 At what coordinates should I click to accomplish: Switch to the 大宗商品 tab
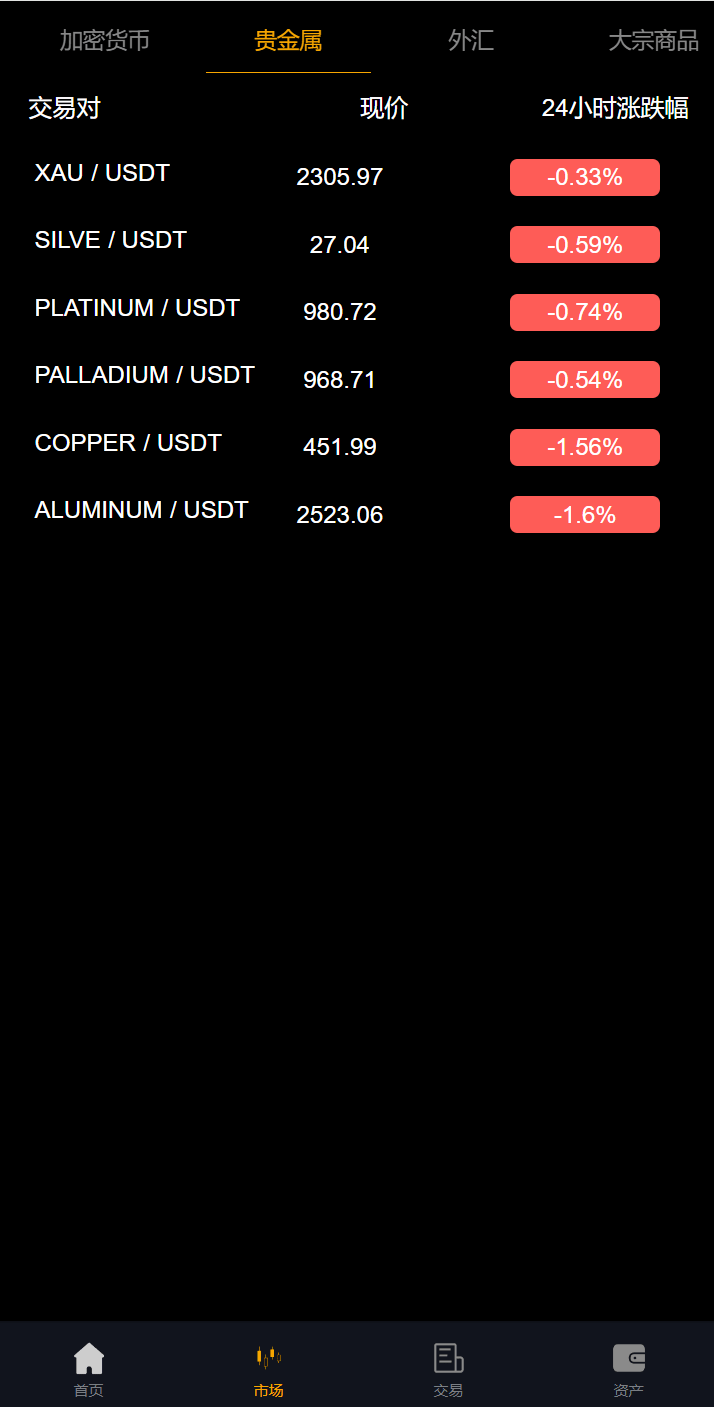click(653, 41)
